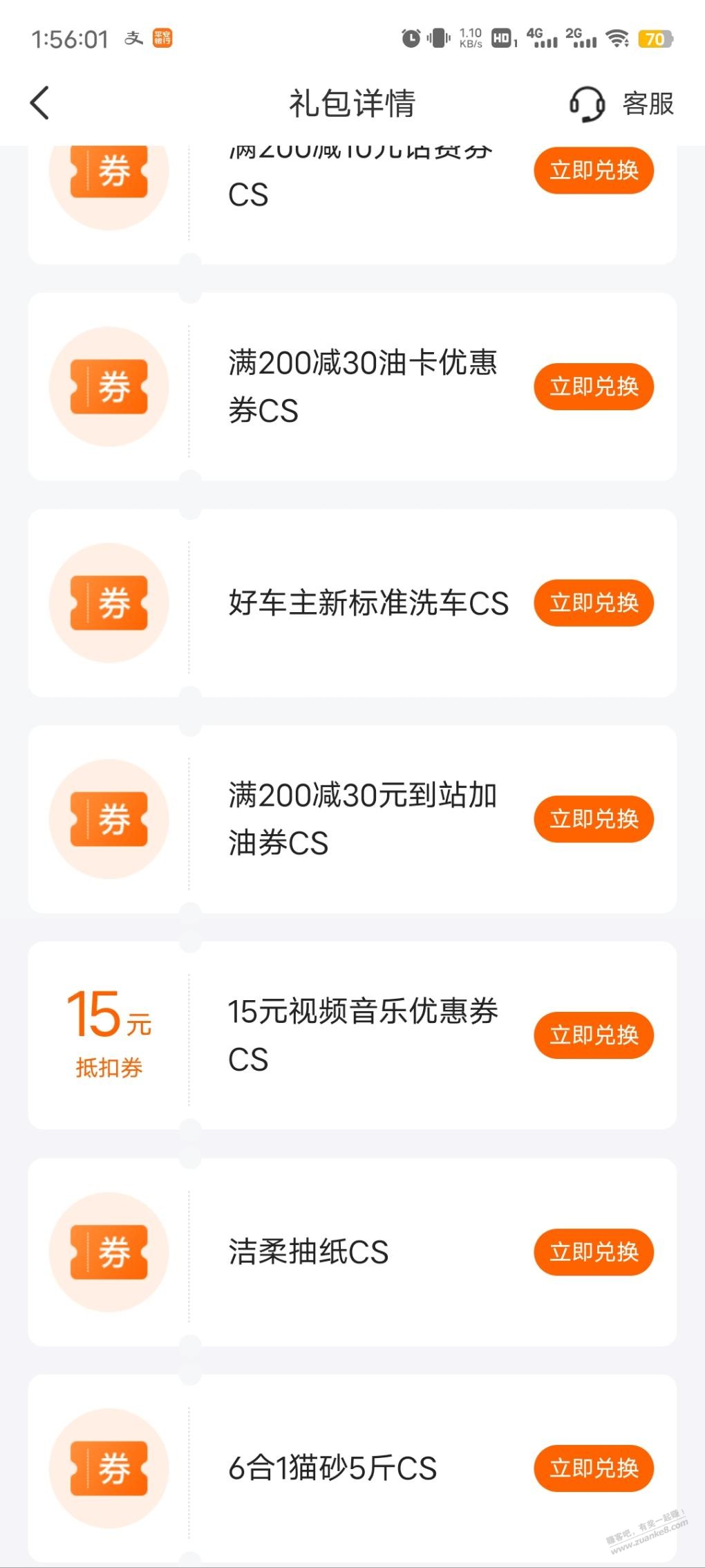Go back using the top-left arrow
The image size is (705, 1568).
pos(40,103)
